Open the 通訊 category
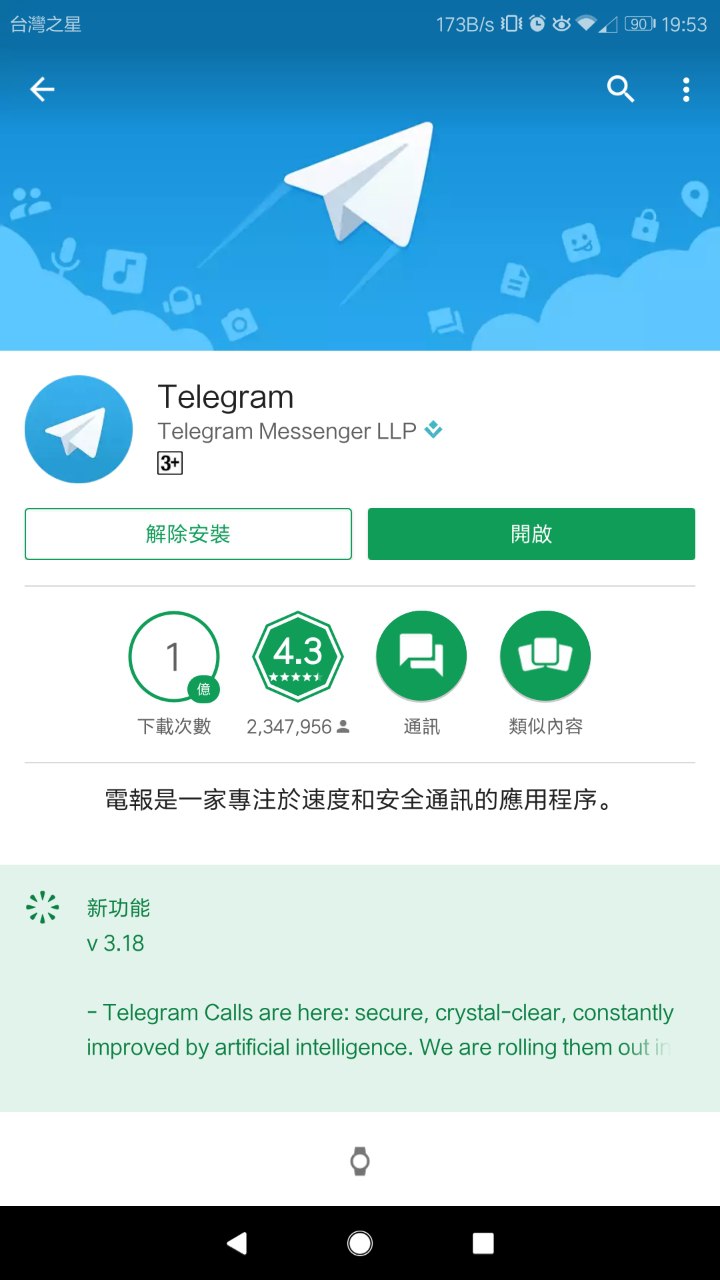The image size is (720, 1280). [x=421, y=657]
